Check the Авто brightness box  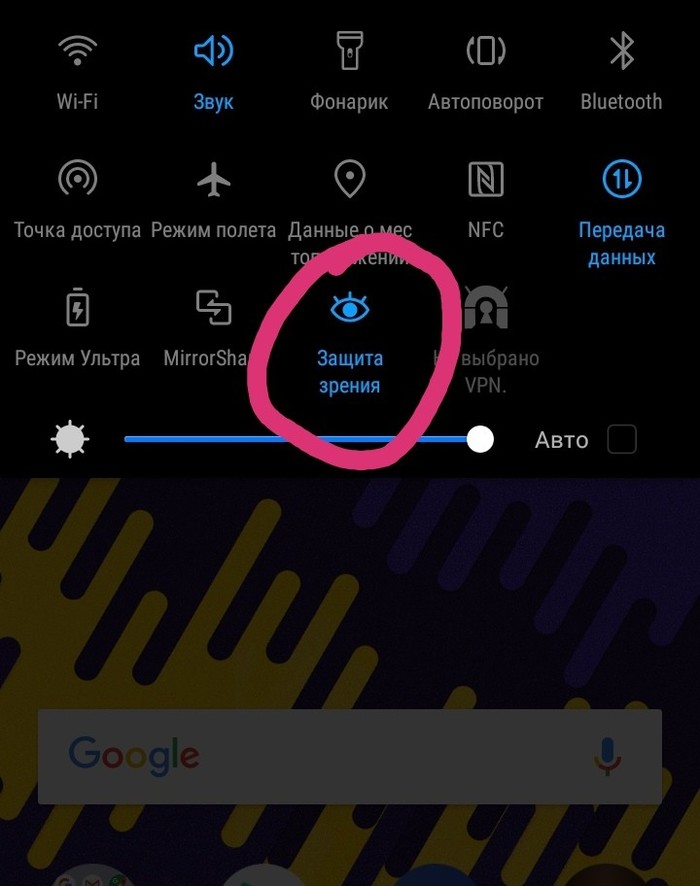(x=621, y=439)
